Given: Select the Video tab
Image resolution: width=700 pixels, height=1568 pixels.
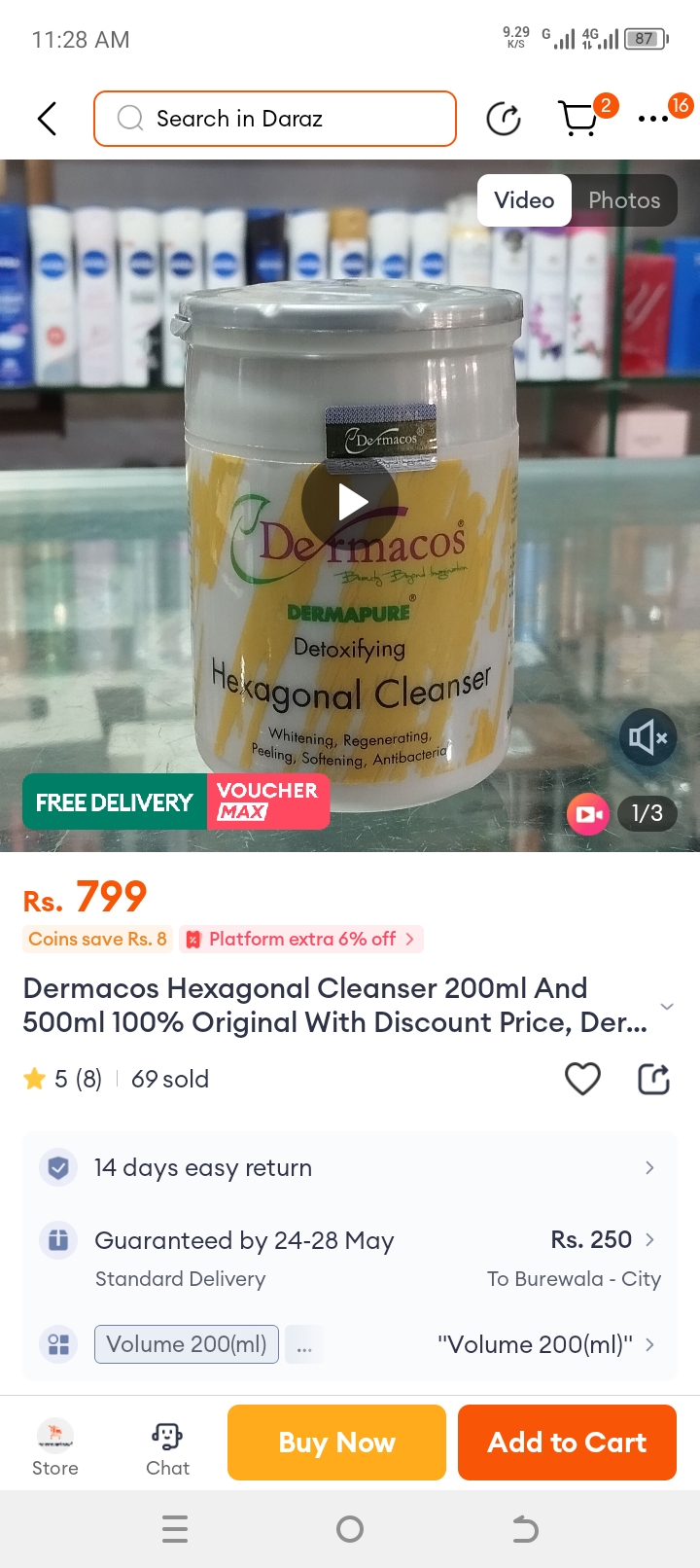Looking at the screenshot, I should point(524,200).
